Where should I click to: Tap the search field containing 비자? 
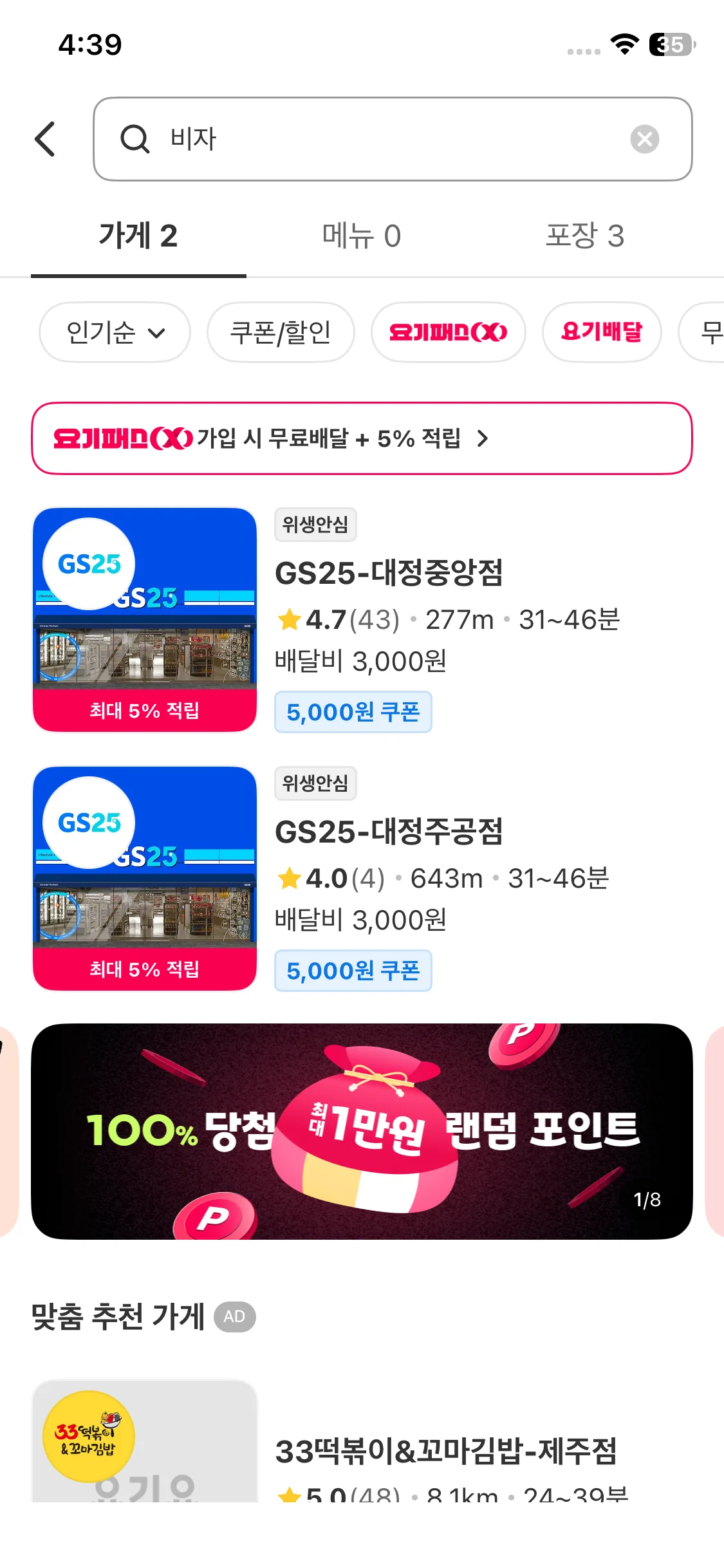point(386,139)
